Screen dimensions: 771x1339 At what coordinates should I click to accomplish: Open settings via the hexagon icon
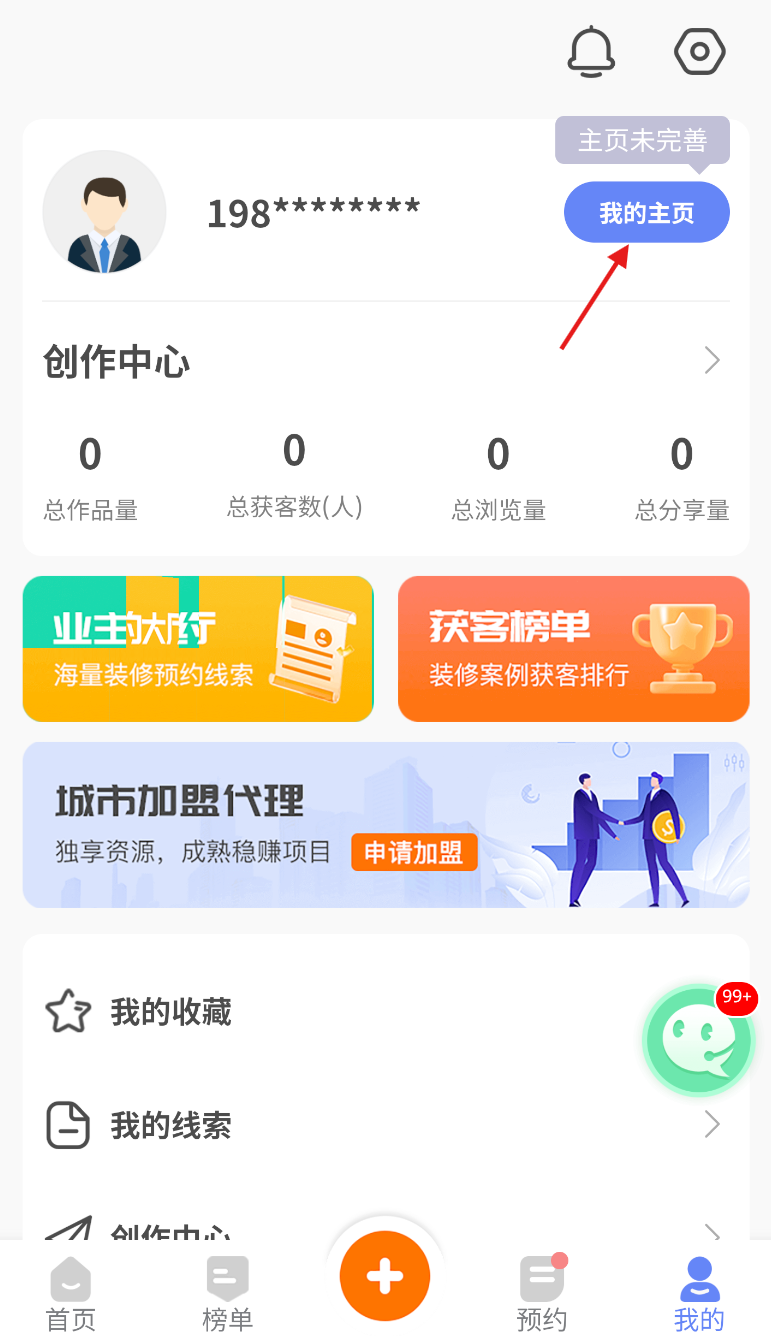tap(699, 51)
